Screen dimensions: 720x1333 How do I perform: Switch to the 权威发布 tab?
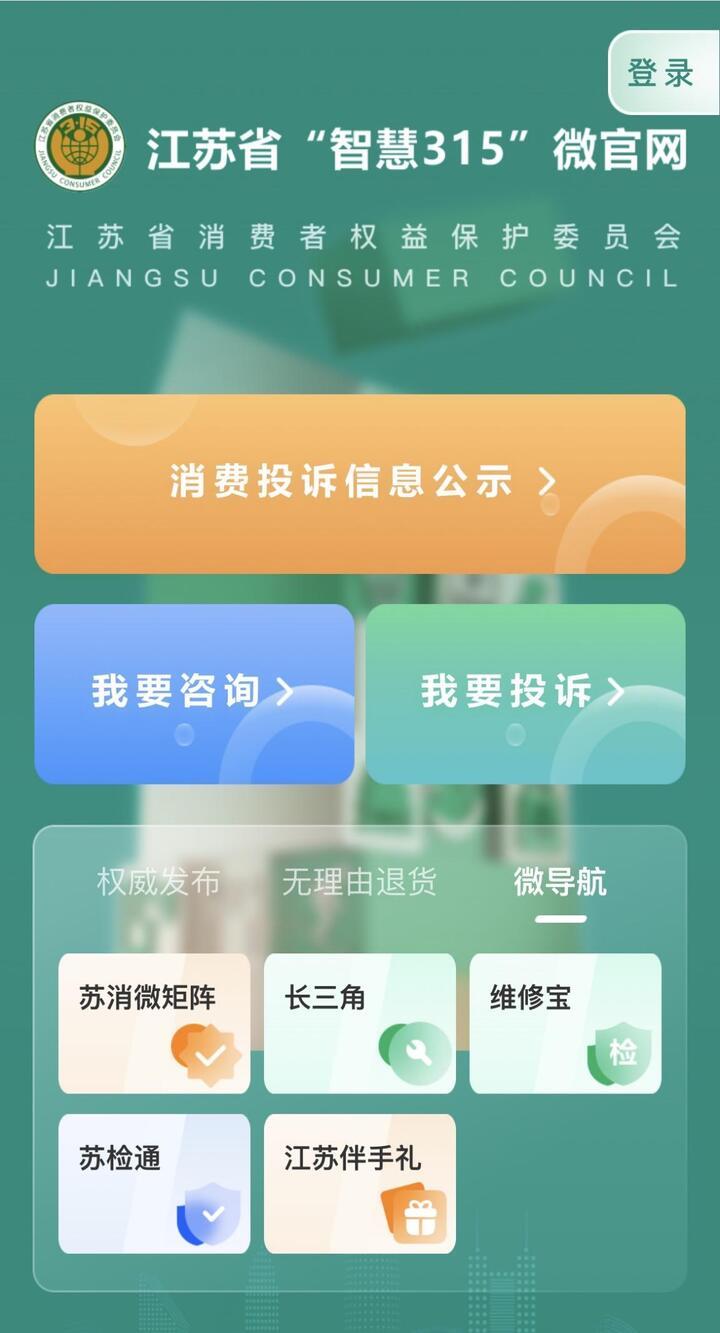[158, 882]
